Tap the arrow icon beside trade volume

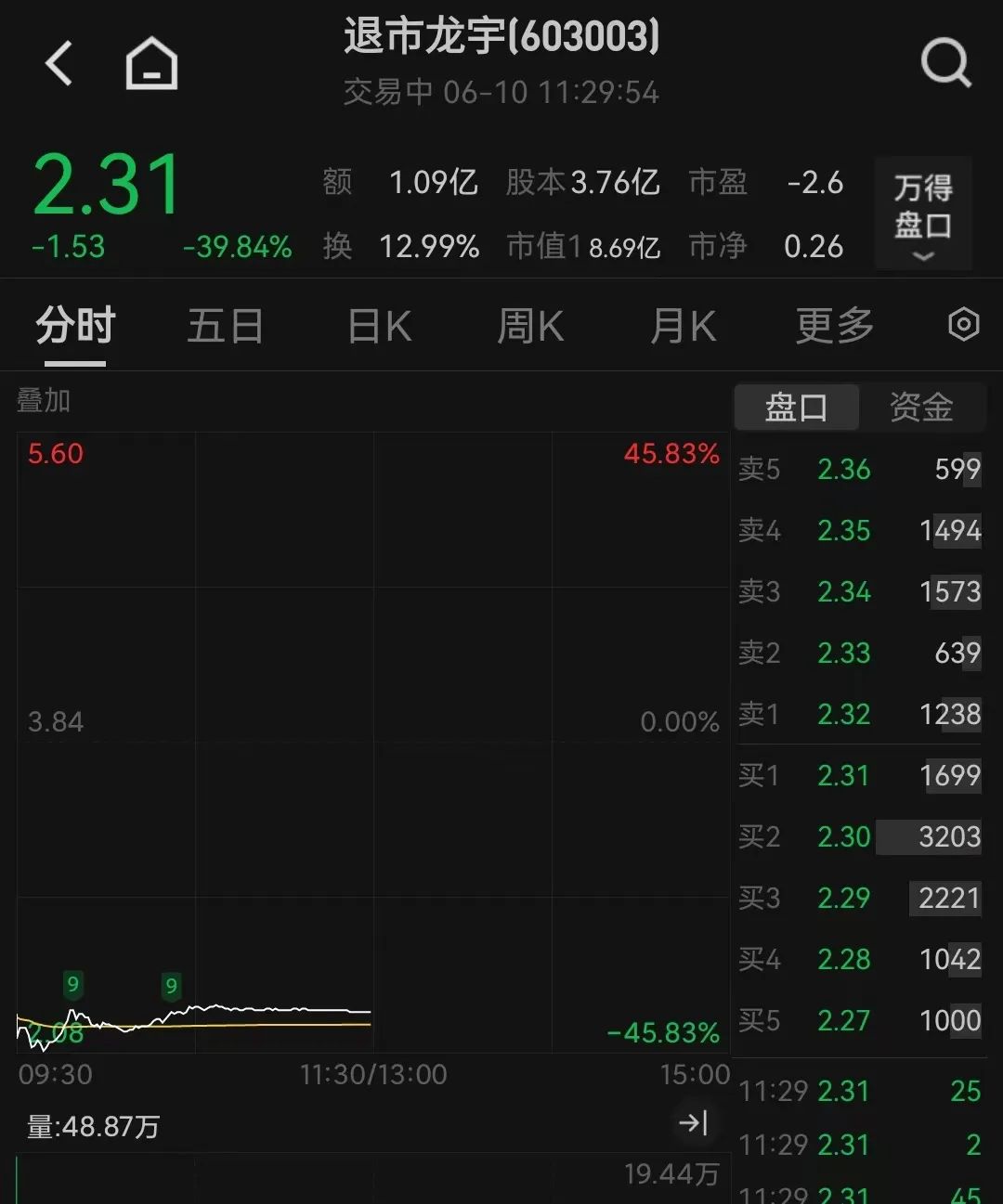click(693, 1123)
